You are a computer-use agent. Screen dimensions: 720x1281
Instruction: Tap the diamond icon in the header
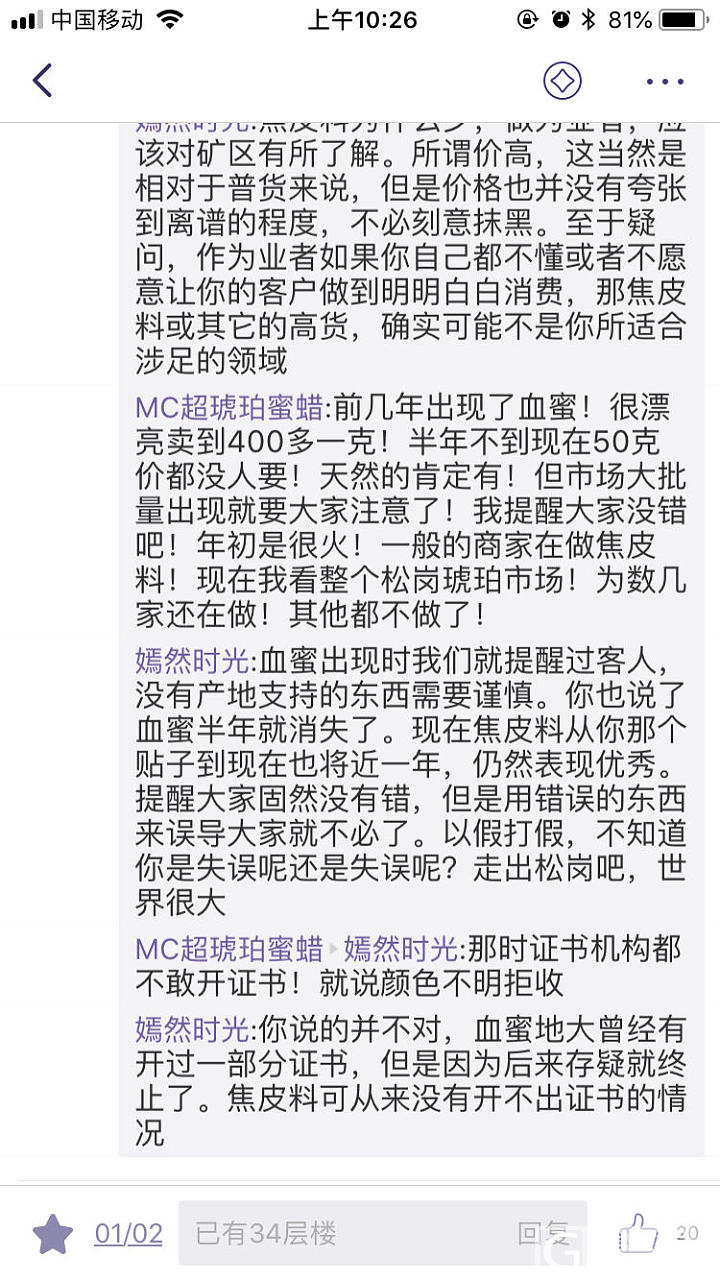click(562, 80)
